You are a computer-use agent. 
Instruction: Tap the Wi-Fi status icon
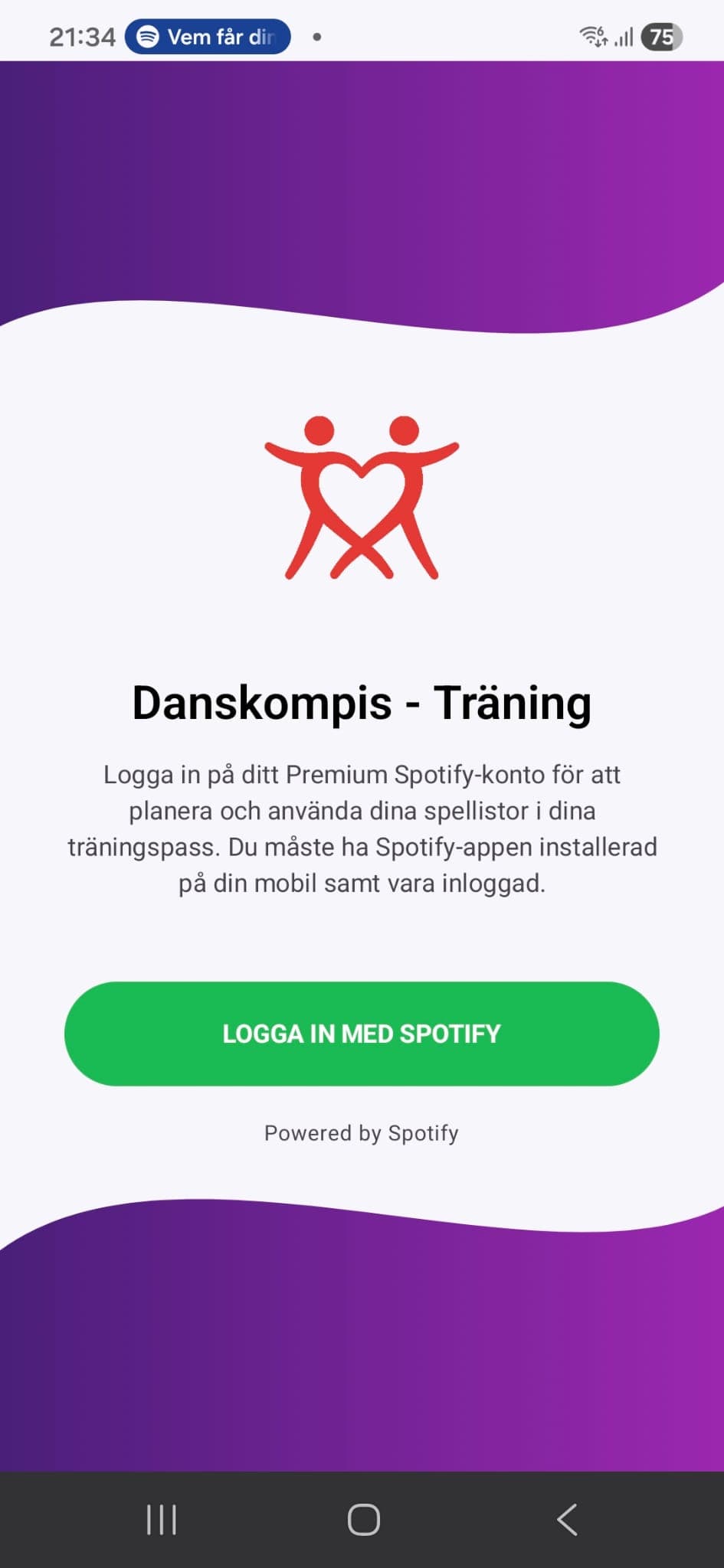click(593, 35)
